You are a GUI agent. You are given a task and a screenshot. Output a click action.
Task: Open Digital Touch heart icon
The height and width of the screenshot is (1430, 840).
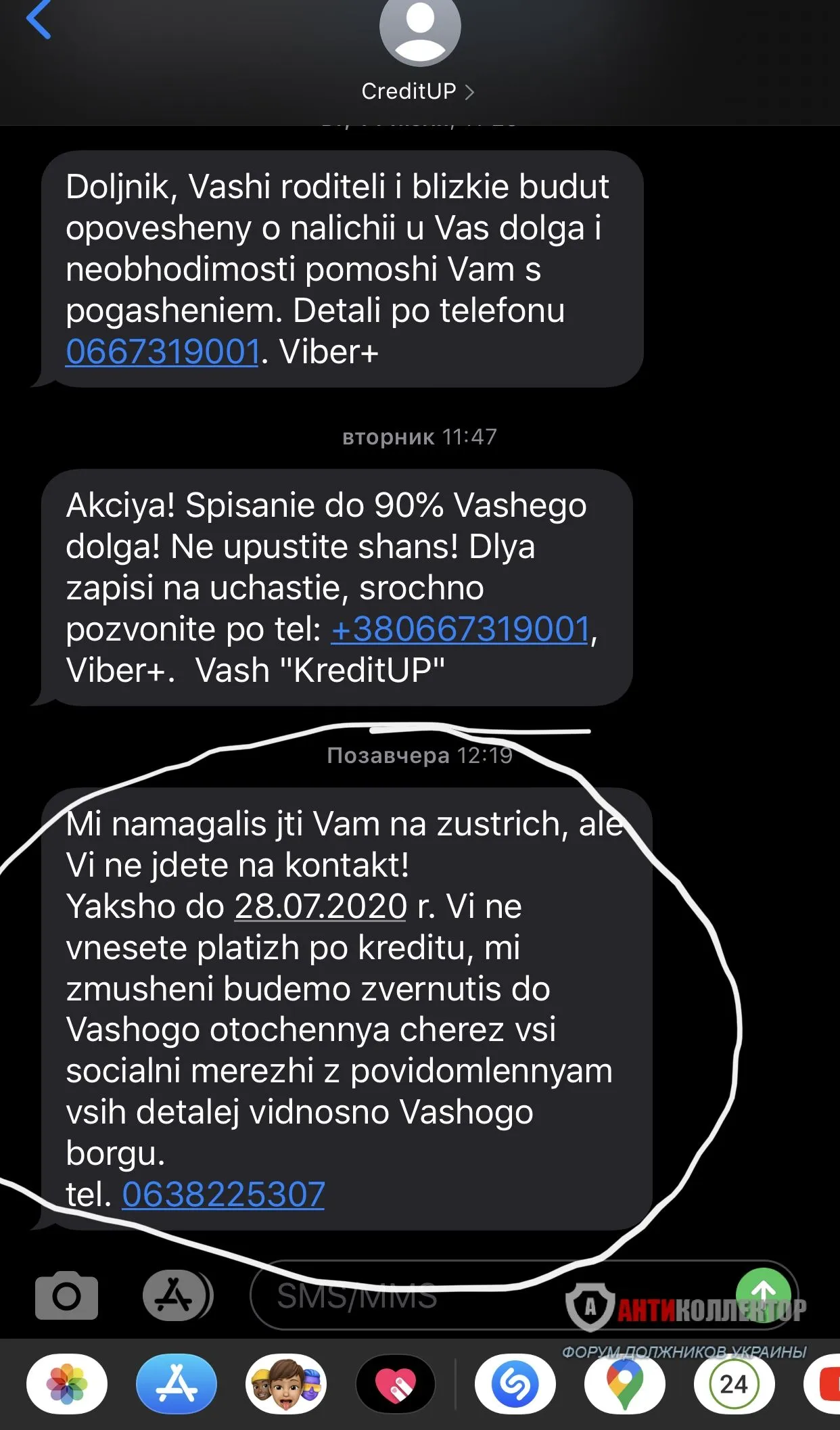coord(396,1384)
